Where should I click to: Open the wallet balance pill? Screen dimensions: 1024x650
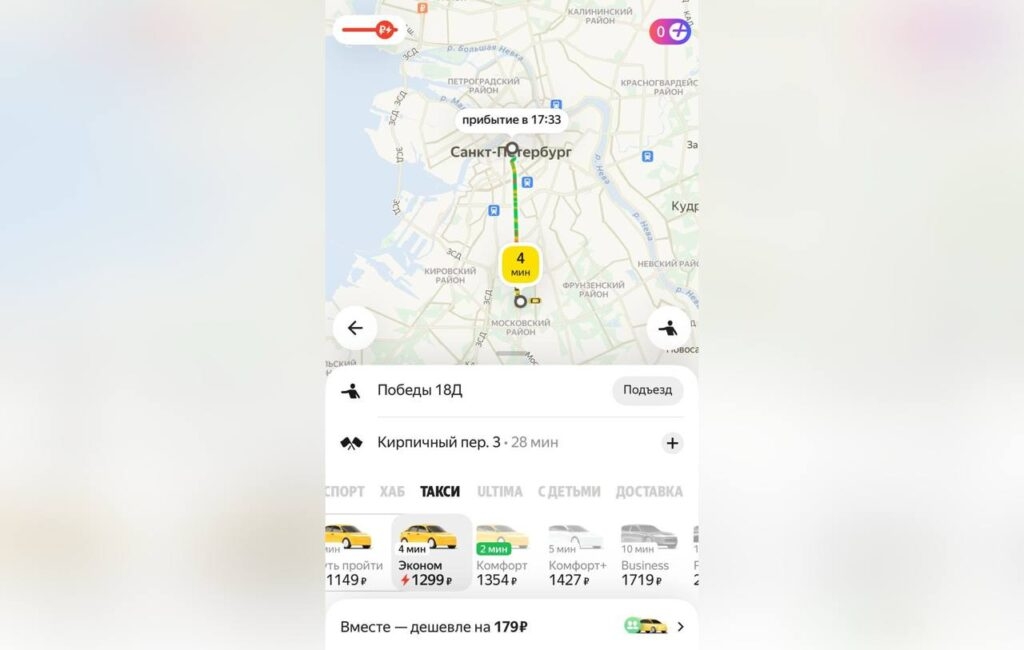[x=366, y=30]
